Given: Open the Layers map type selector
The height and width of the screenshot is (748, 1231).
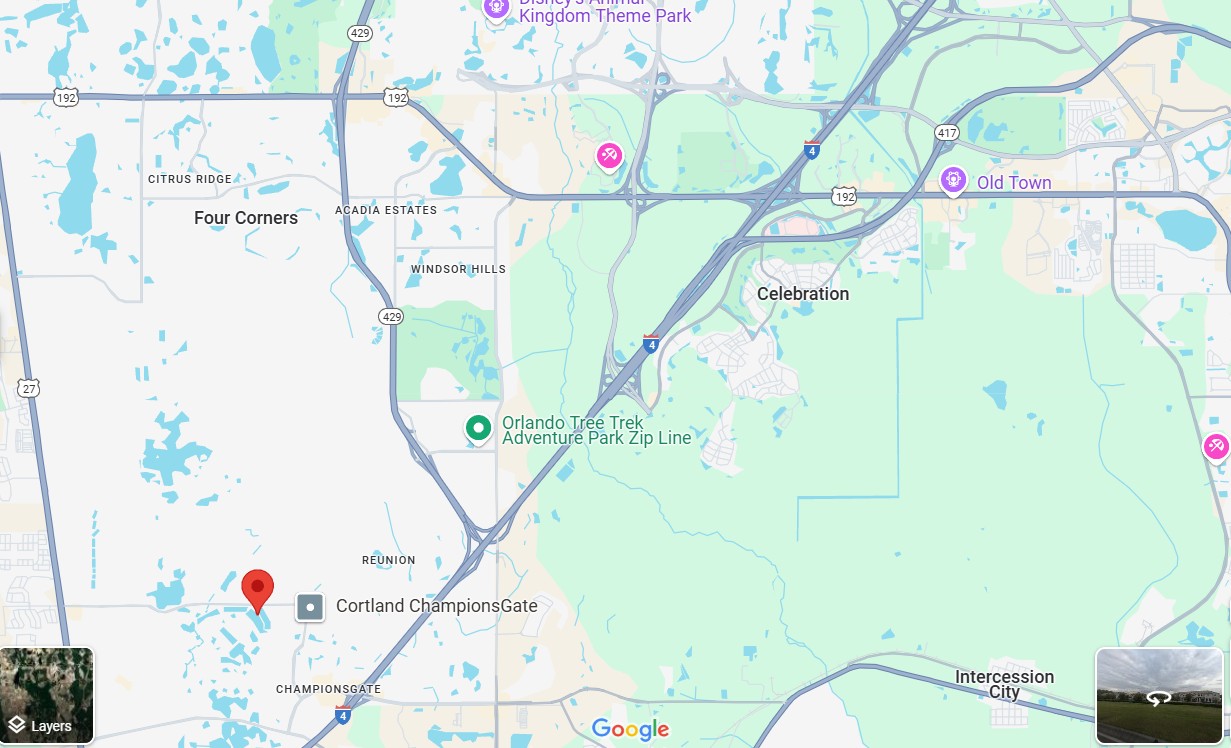Looking at the screenshot, I should 47,696.
